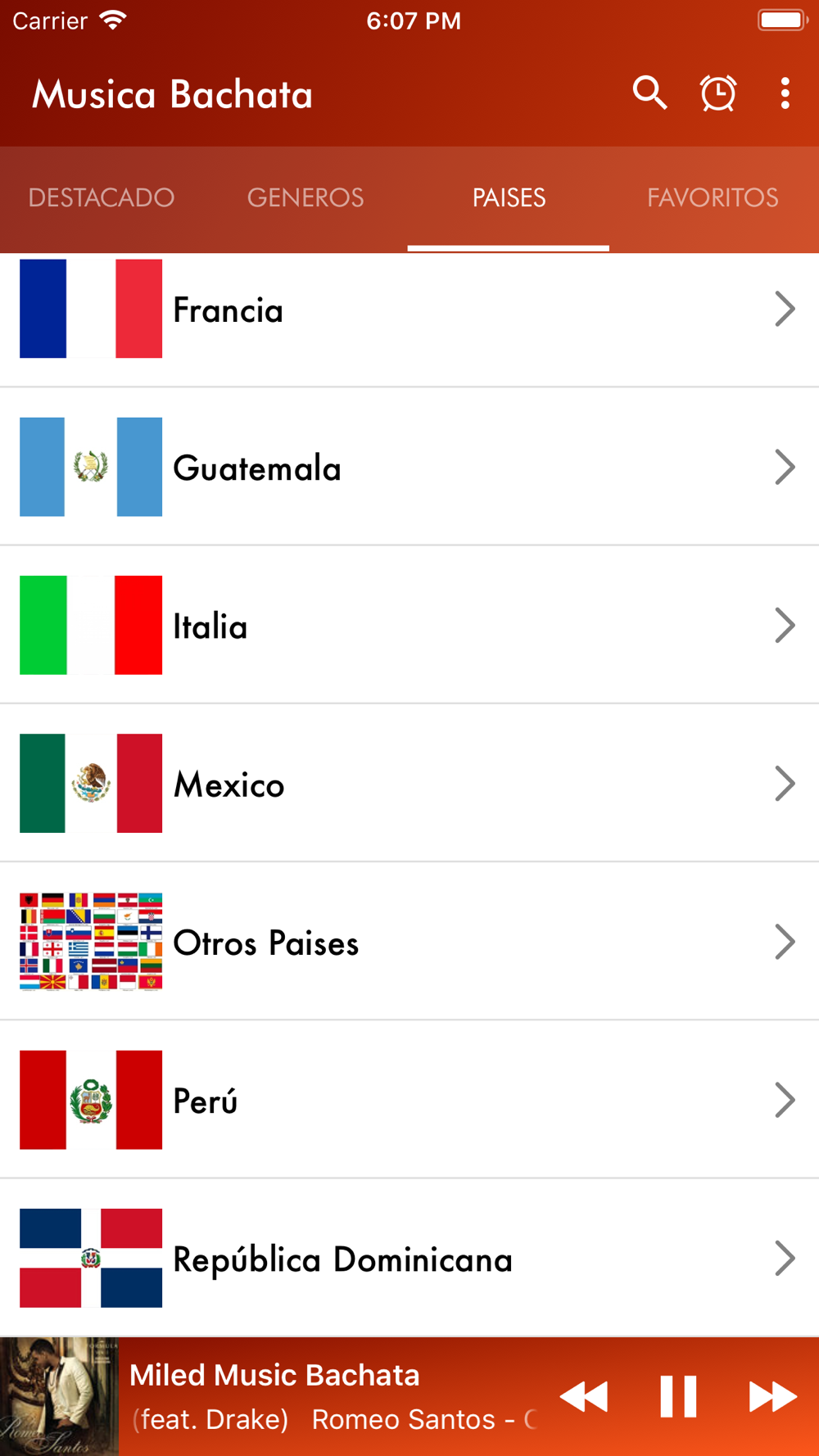Screen dimensions: 819x1456
Task: Open República Dominicana
Action: [409, 1258]
